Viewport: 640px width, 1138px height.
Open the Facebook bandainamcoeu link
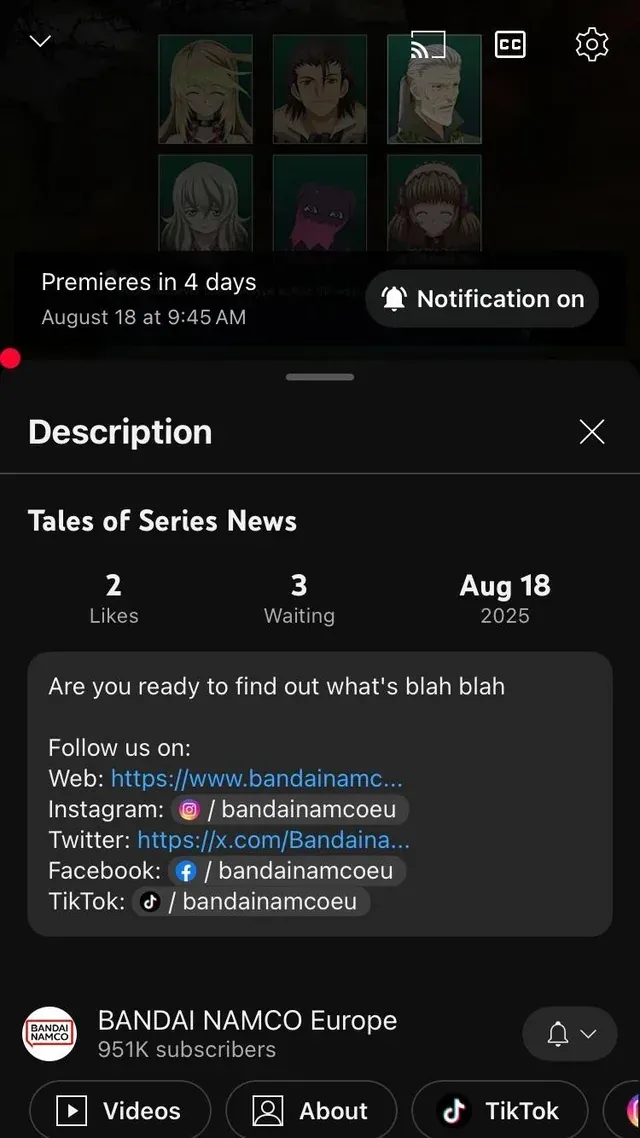coord(286,871)
